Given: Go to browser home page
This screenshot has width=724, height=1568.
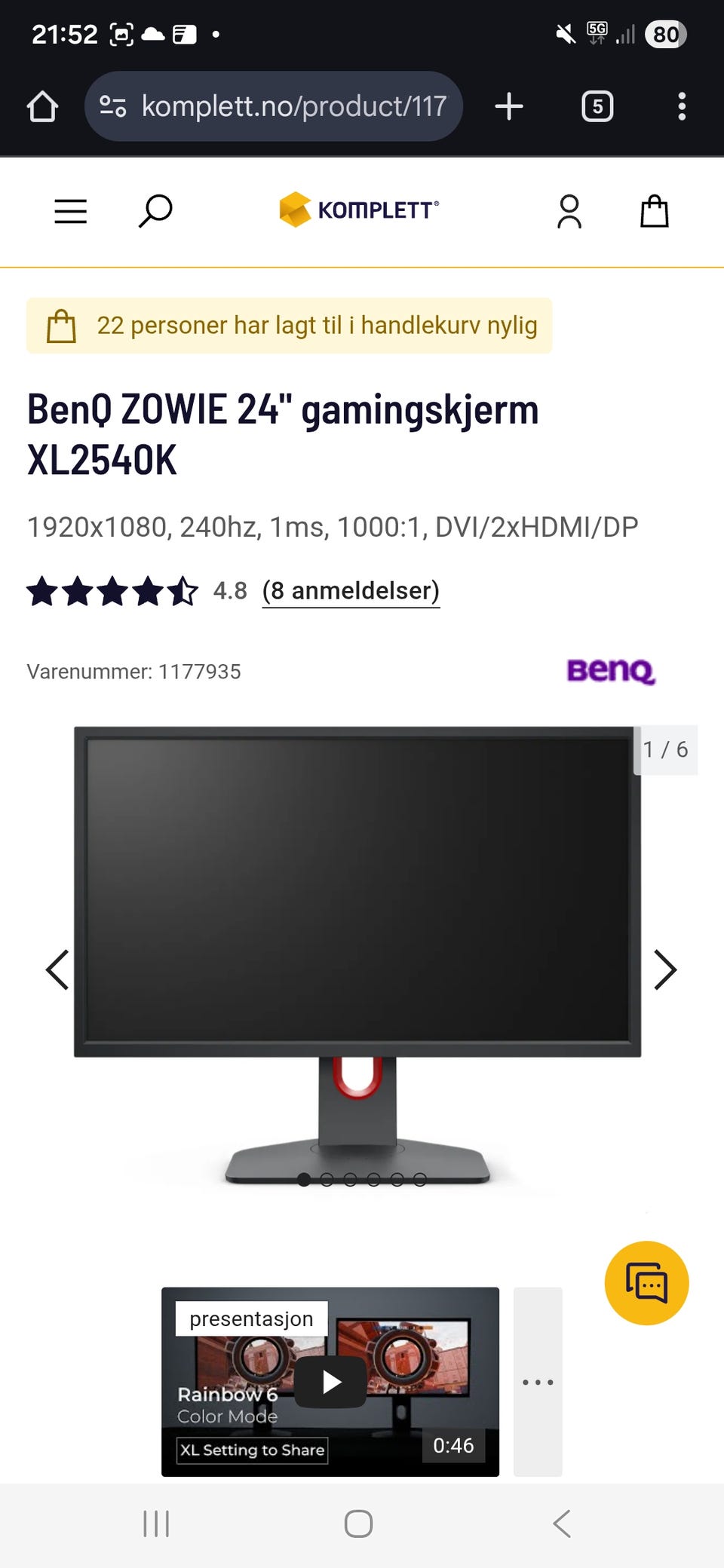Looking at the screenshot, I should [42, 106].
